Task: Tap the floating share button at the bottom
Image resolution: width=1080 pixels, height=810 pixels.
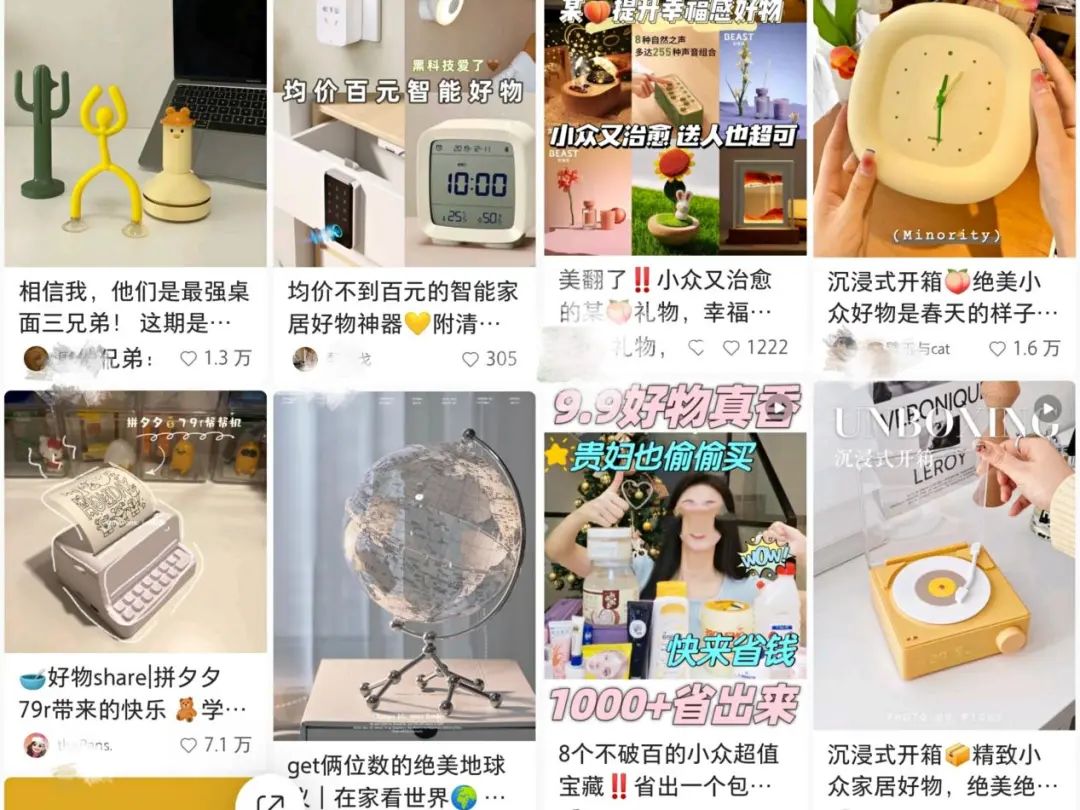Action: point(270,799)
